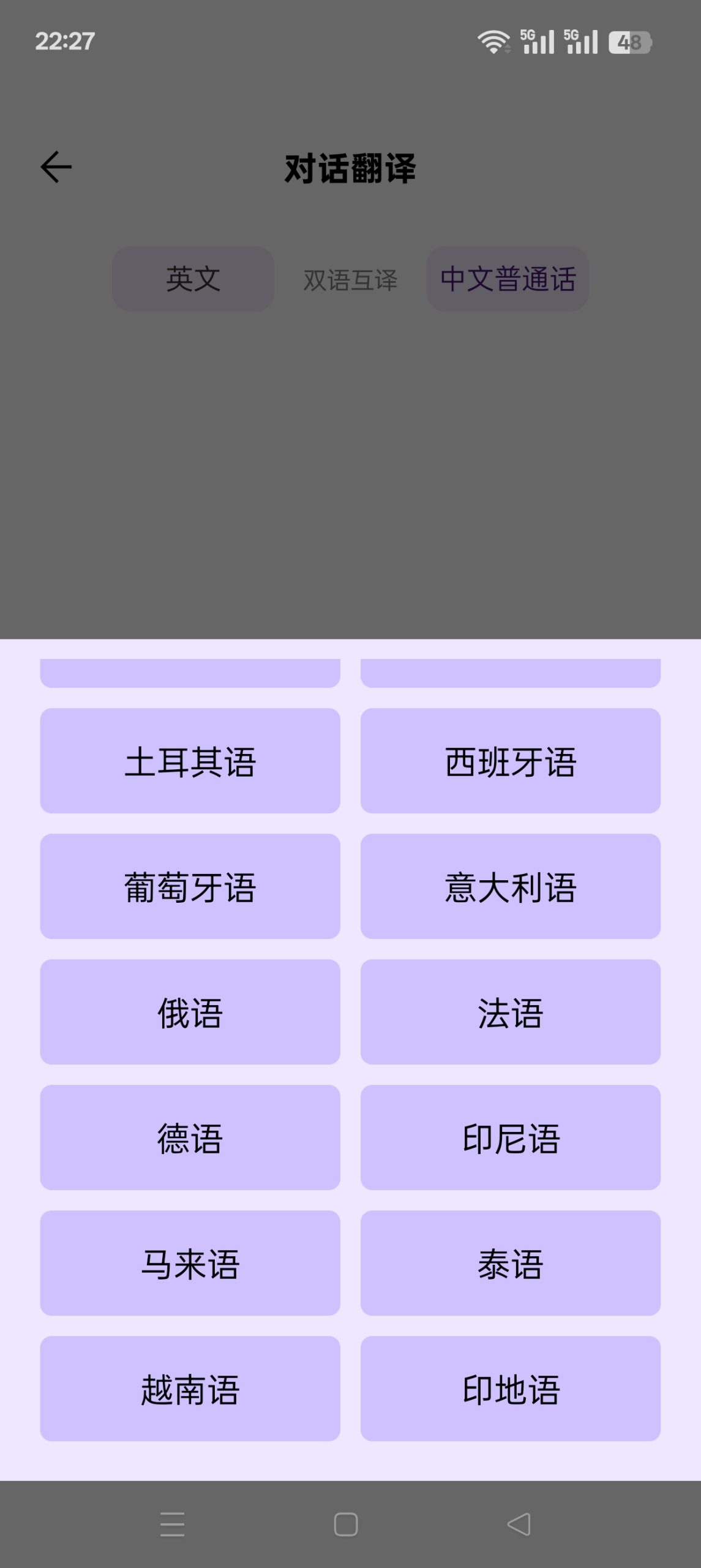The image size is (701, 1568).
Task: Select 西班牙语 from the language list
Action: click(511, 761)
